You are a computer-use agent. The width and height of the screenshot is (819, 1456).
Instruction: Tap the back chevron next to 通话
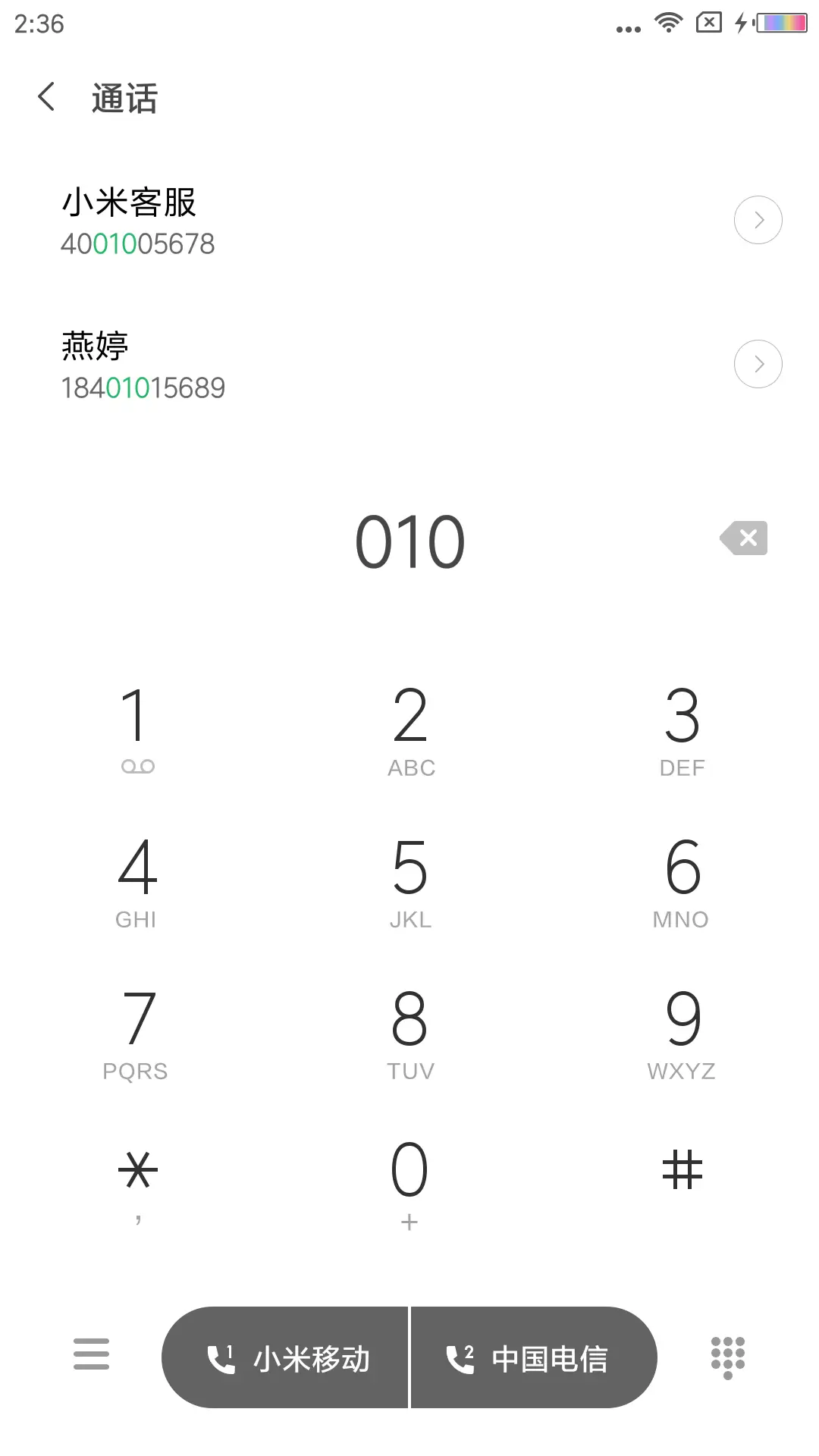[45, 97]
